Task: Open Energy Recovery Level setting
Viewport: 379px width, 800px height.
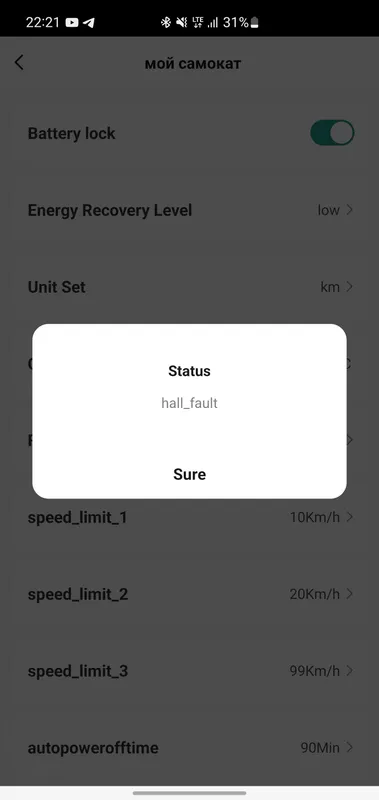Action: (189, 210)
